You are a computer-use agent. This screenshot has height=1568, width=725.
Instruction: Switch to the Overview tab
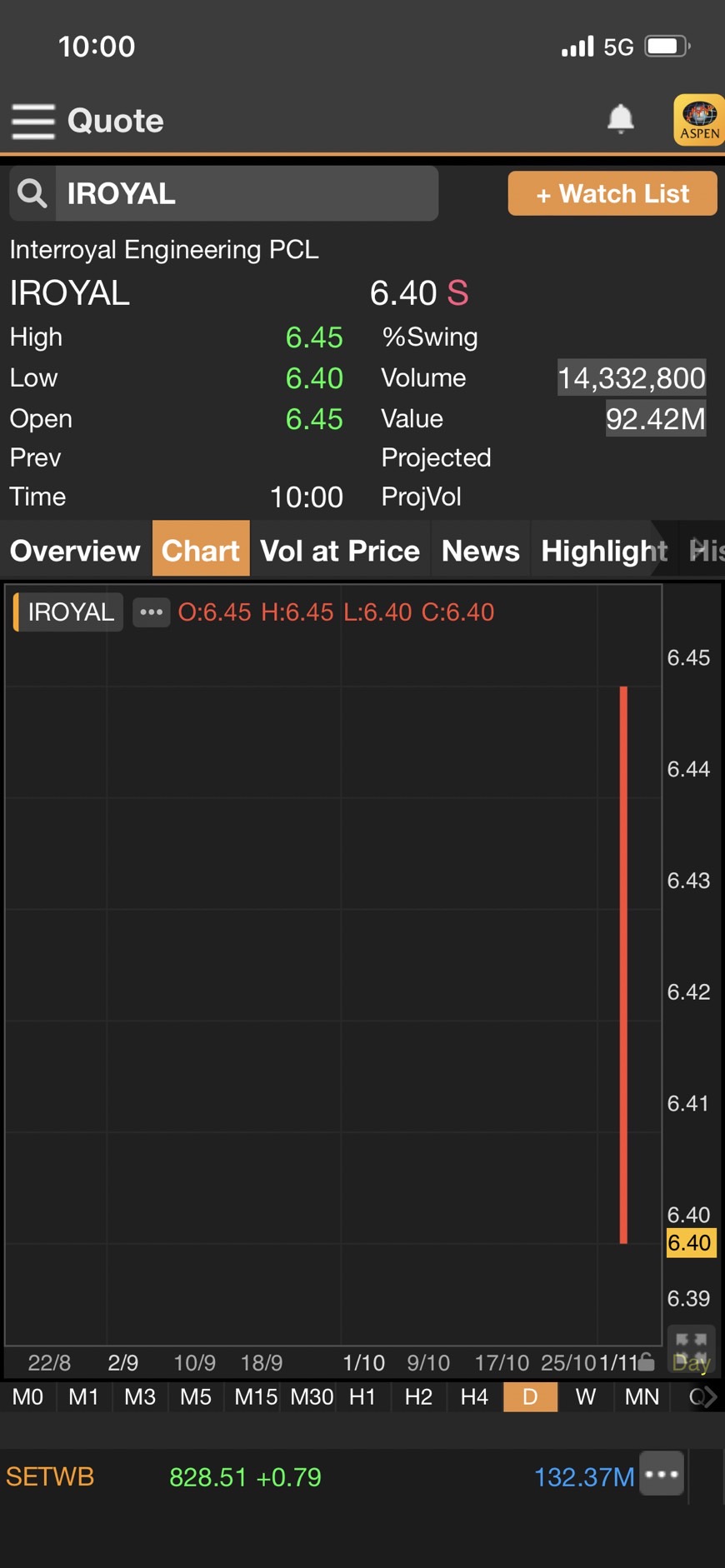click(75, 551)
